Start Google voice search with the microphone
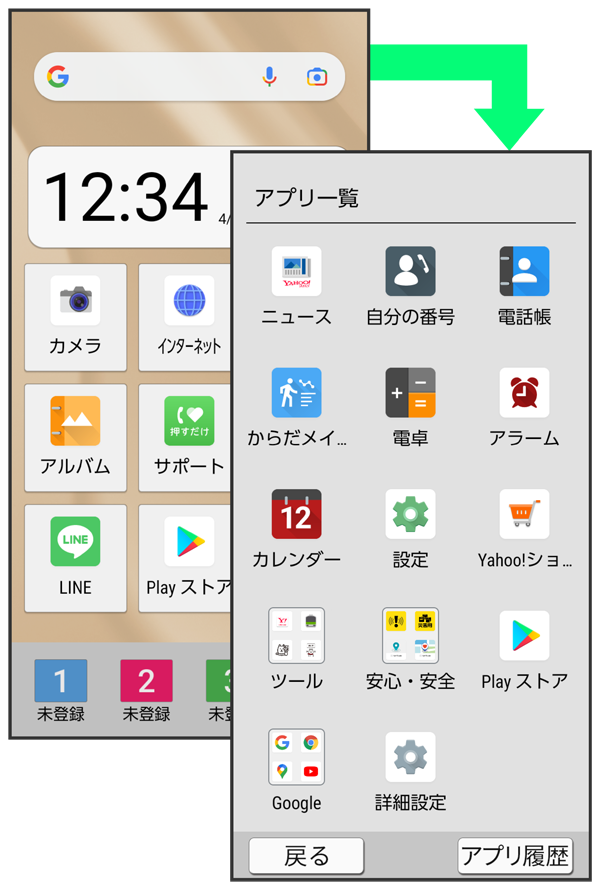 coord(269,77)
